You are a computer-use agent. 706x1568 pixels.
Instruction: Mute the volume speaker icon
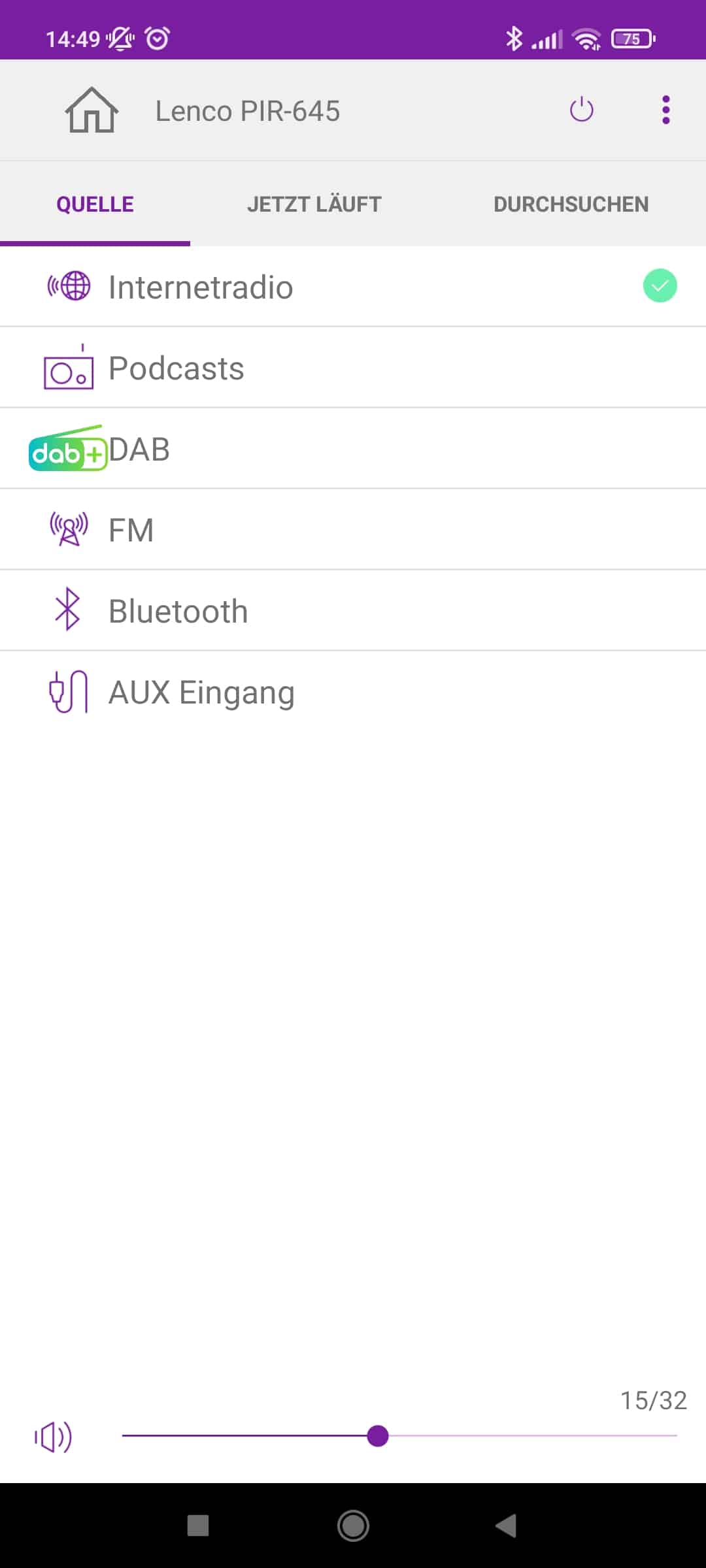coord(53,1436)
